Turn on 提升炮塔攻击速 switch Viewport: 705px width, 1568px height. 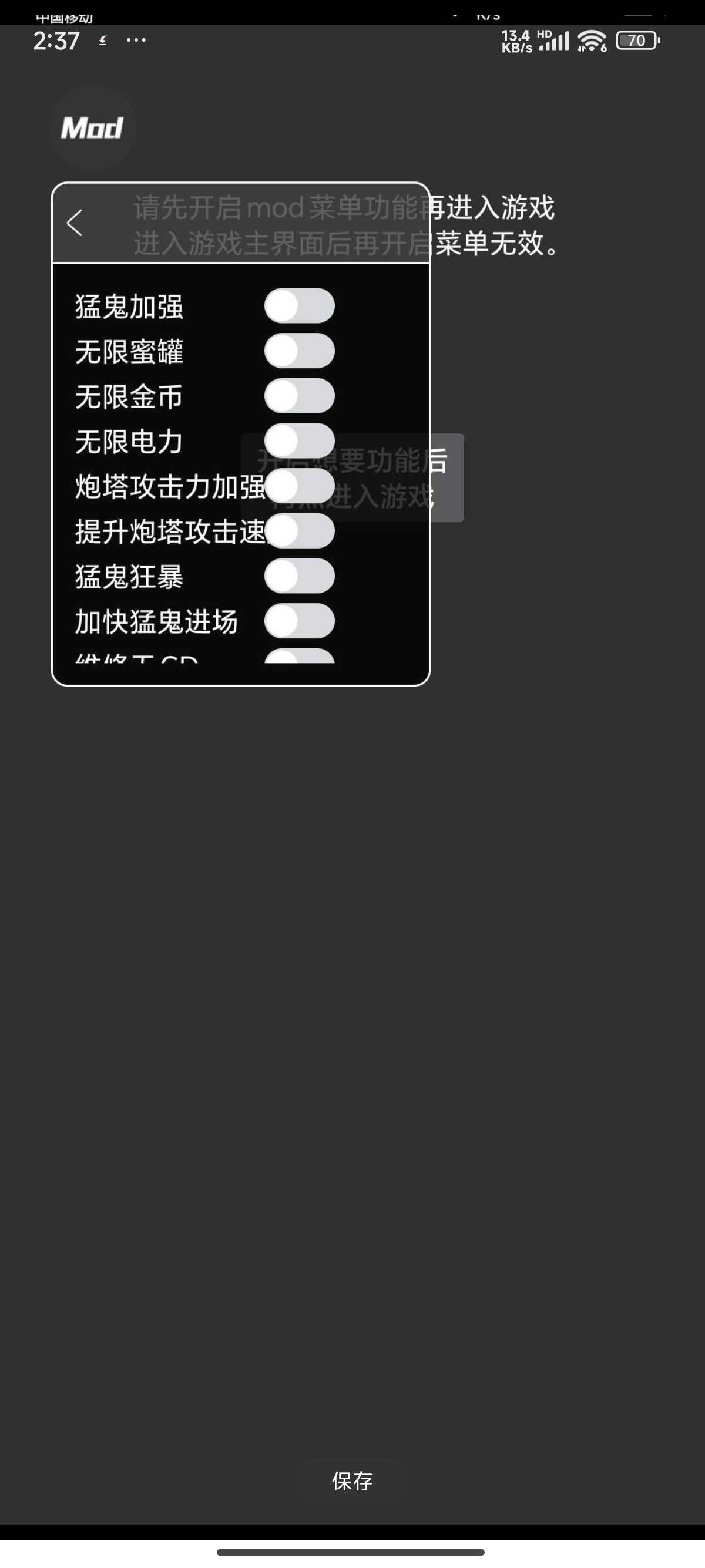(x=299, y=531)
